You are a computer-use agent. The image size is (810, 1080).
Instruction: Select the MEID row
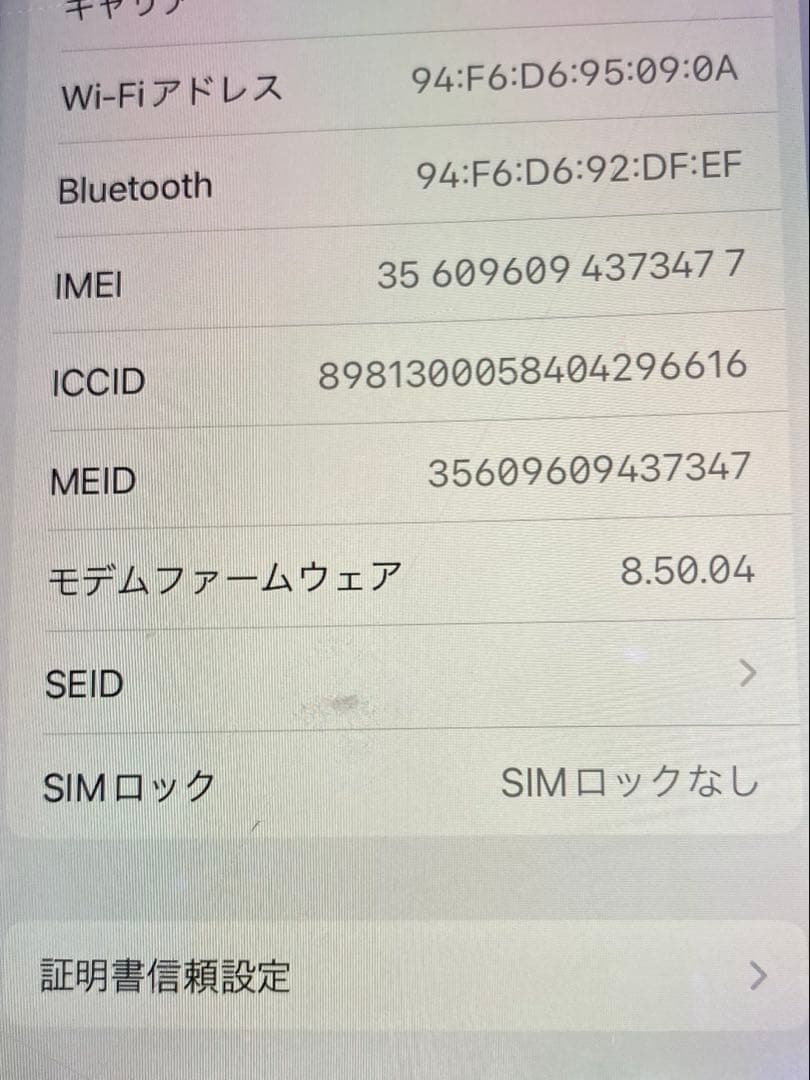coord(400,475)
